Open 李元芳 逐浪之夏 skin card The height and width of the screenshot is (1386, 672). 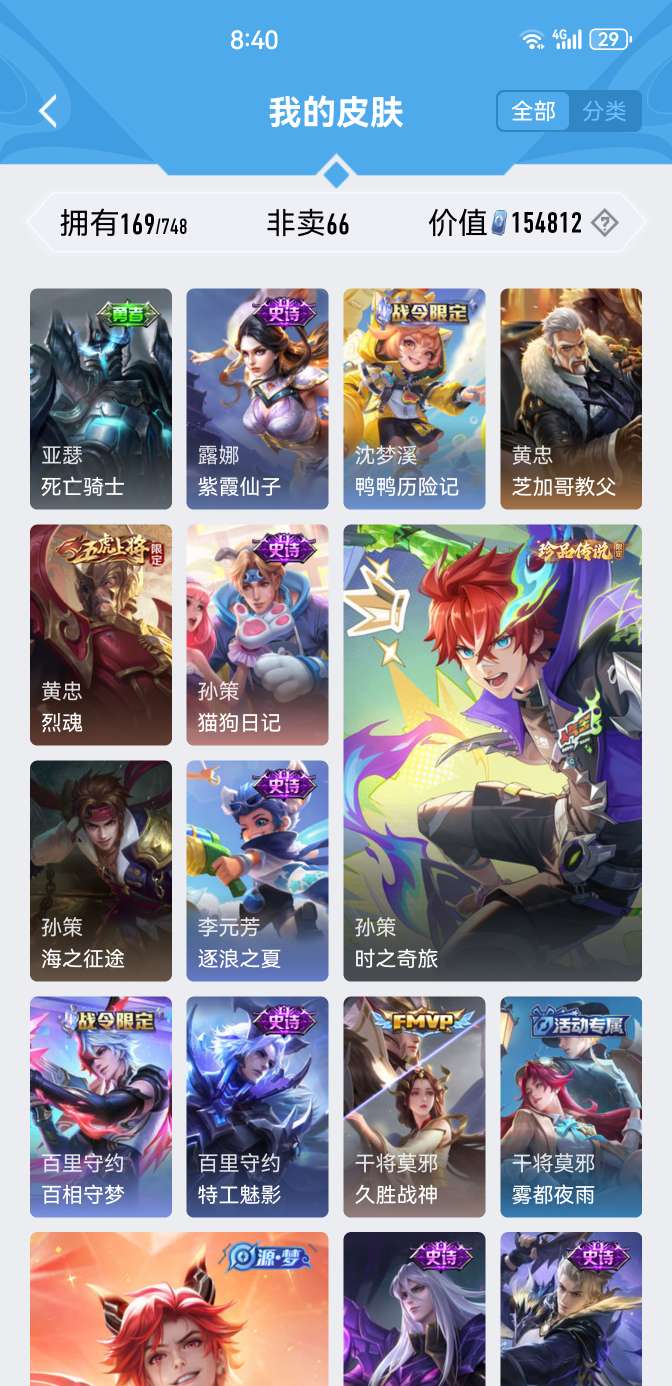257,871
